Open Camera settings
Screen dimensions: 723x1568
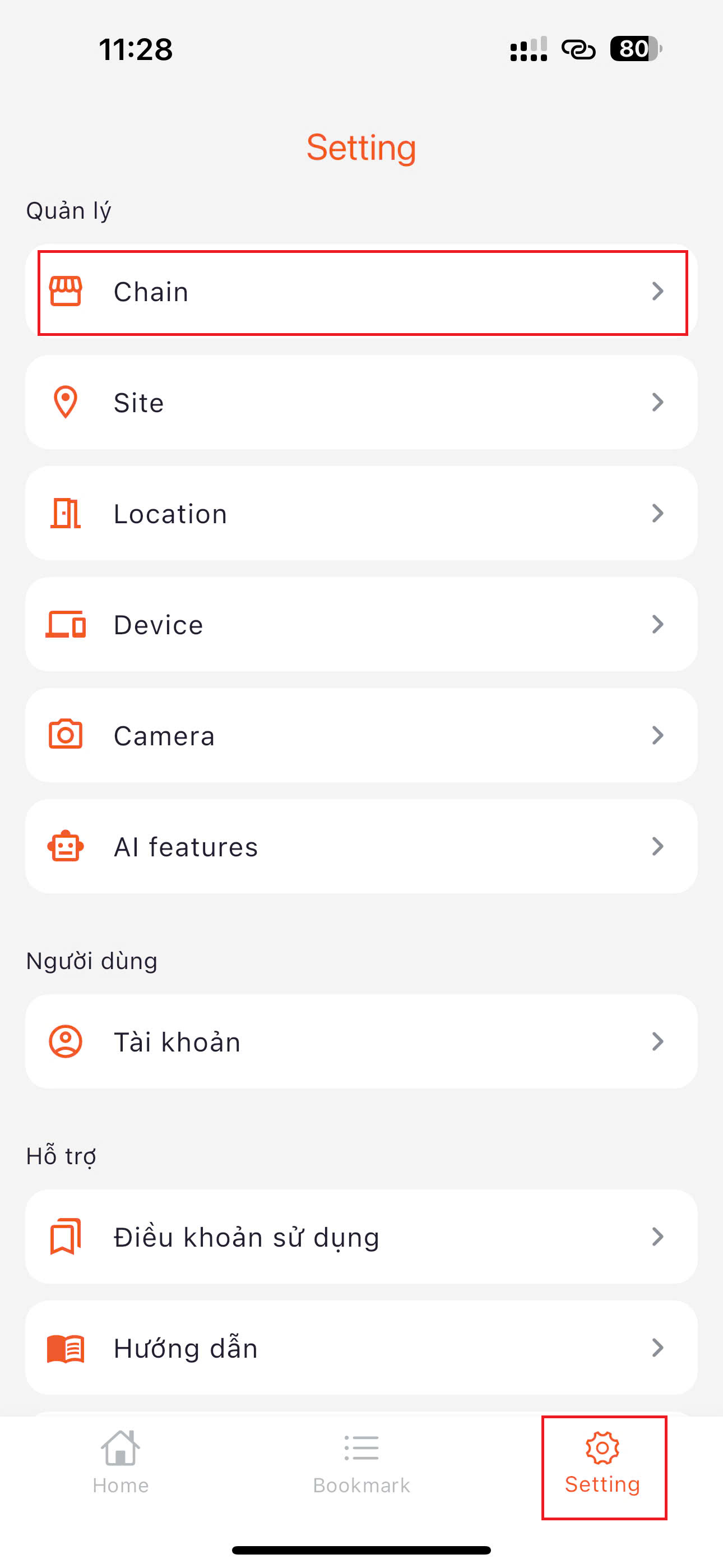(361, 735)
